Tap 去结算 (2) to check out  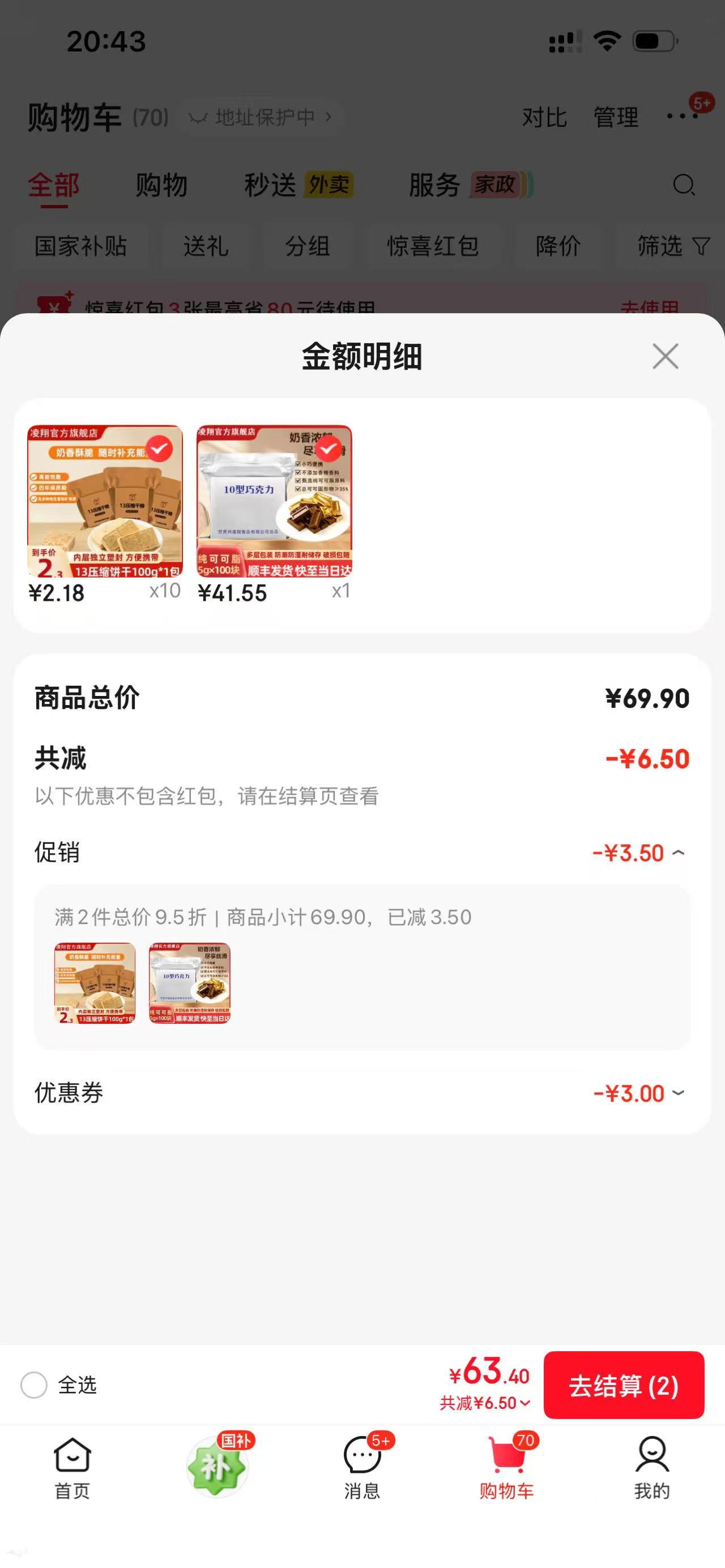pyautogui.click(x=624, y=1385)
